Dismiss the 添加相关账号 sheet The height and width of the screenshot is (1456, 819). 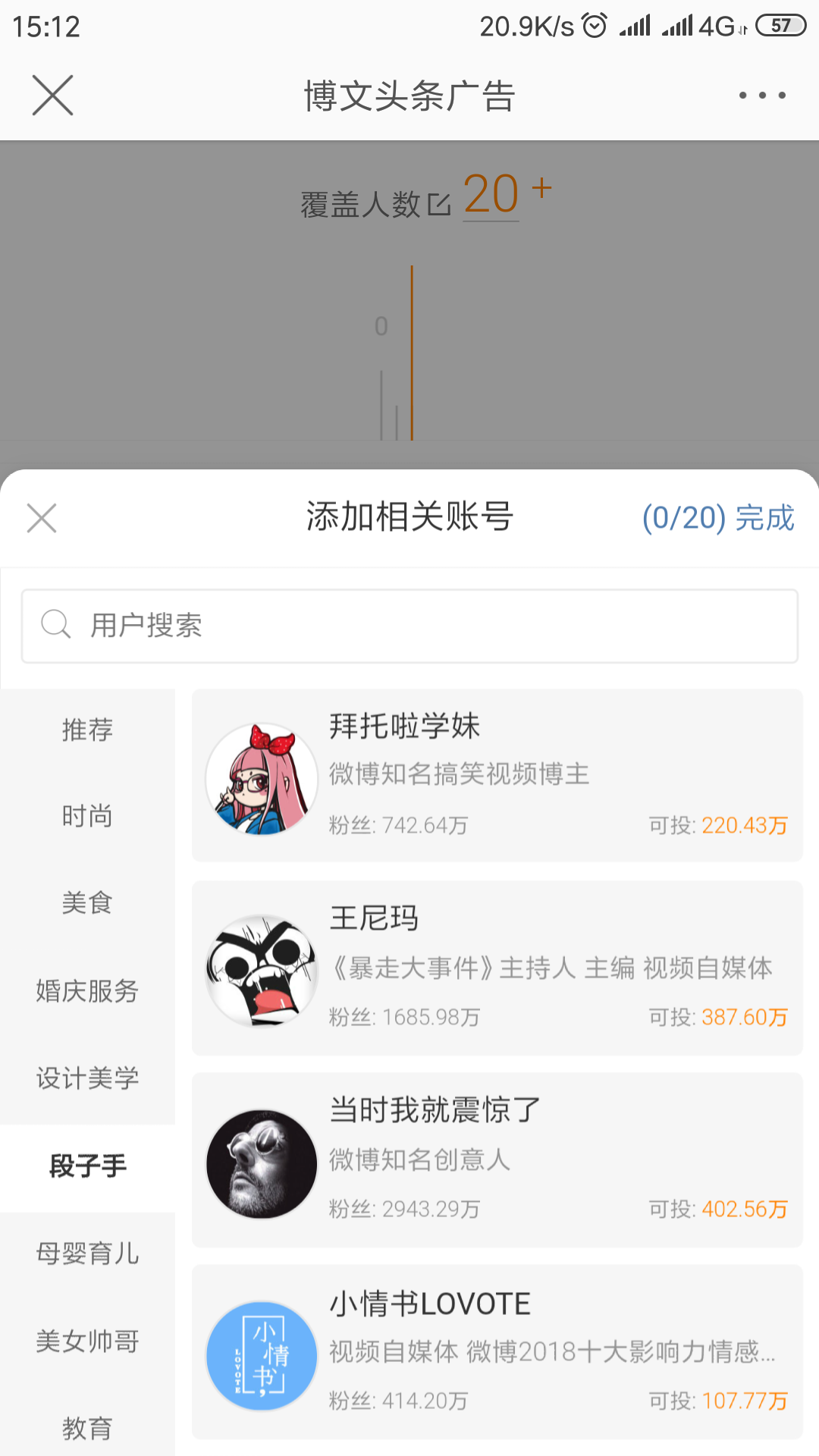pos(42,519)
